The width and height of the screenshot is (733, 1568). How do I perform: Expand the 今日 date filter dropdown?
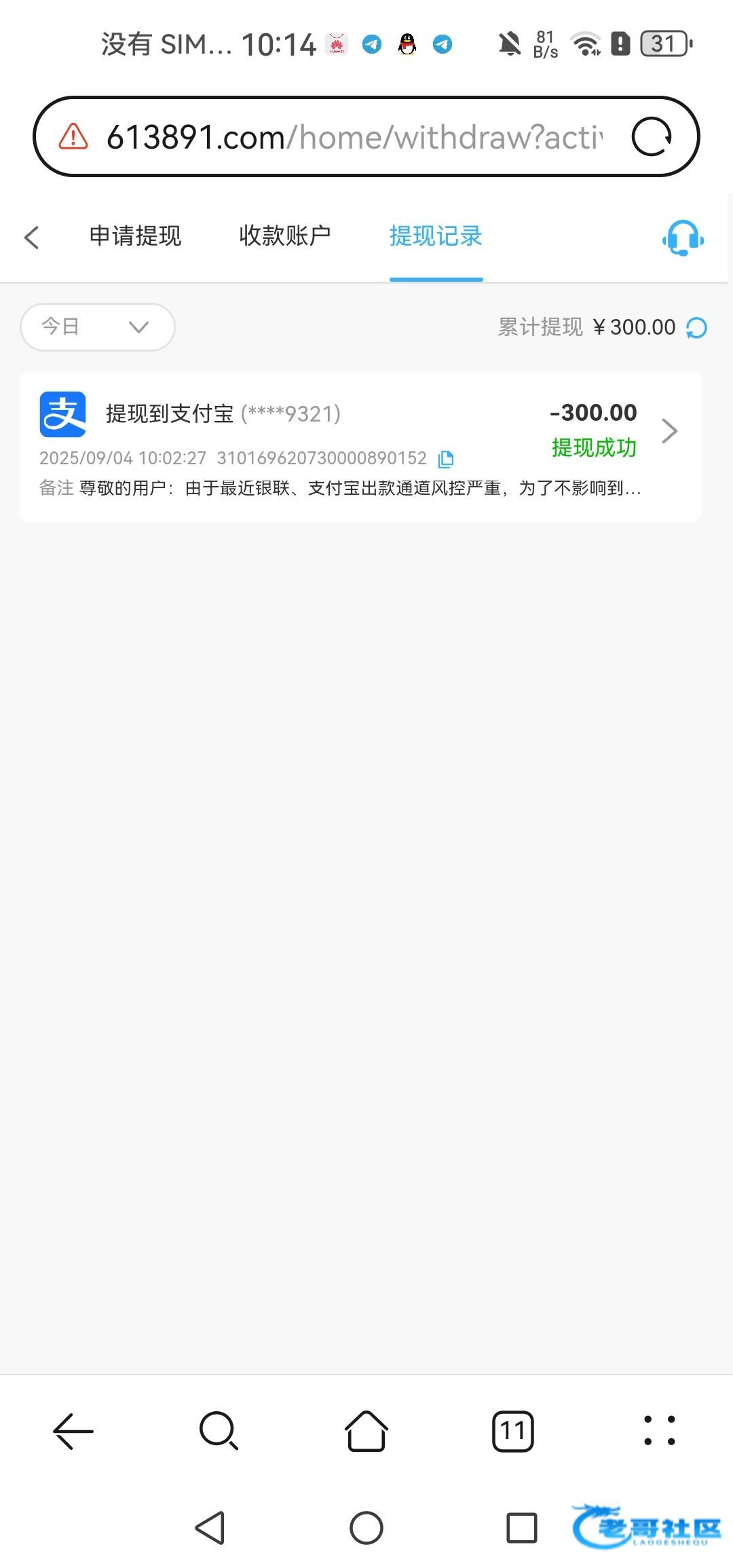(98, 327)
